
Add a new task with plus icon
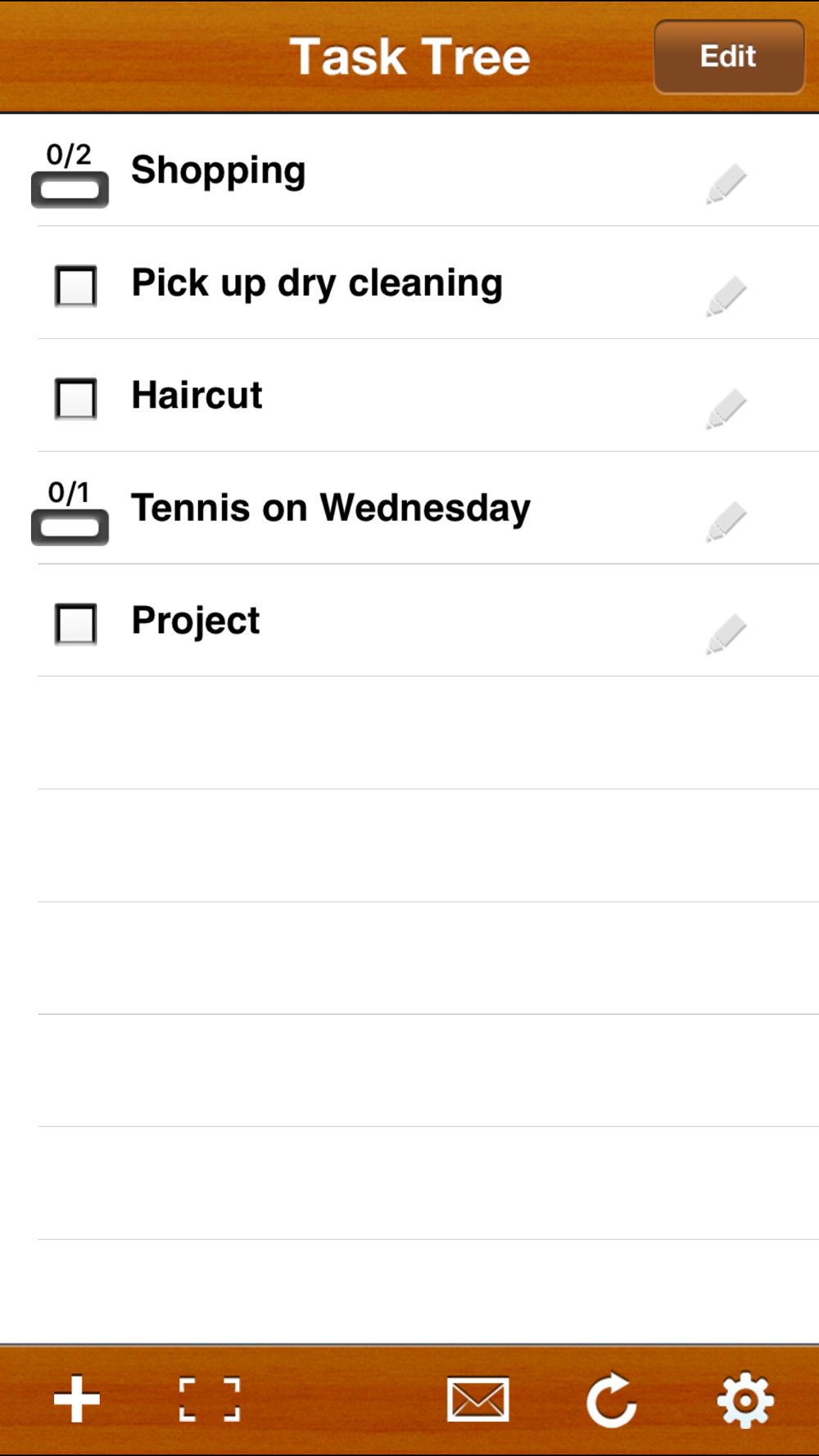pos(77,1399)
